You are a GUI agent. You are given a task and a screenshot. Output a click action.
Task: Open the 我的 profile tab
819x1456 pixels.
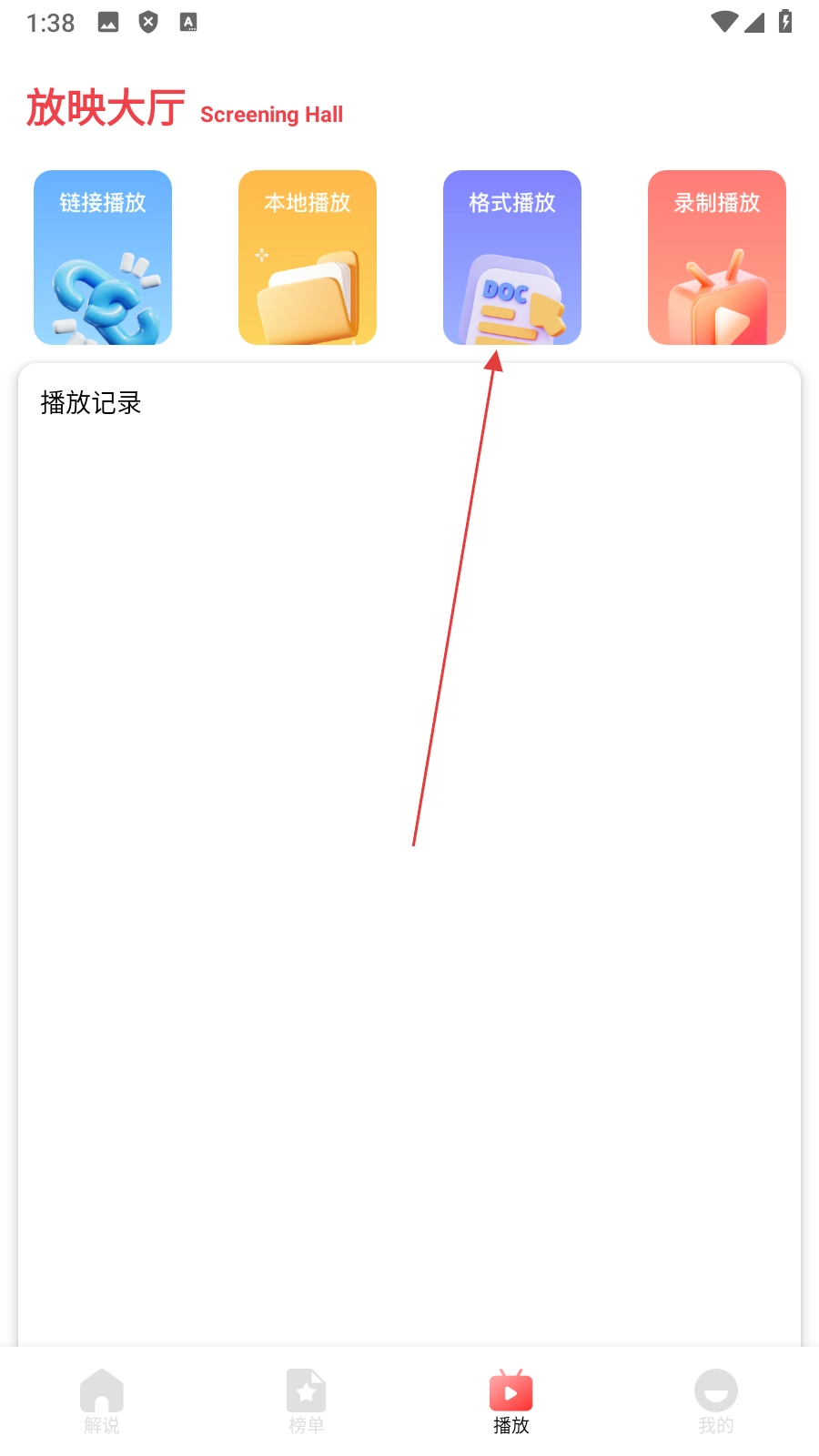(716, 1401)
